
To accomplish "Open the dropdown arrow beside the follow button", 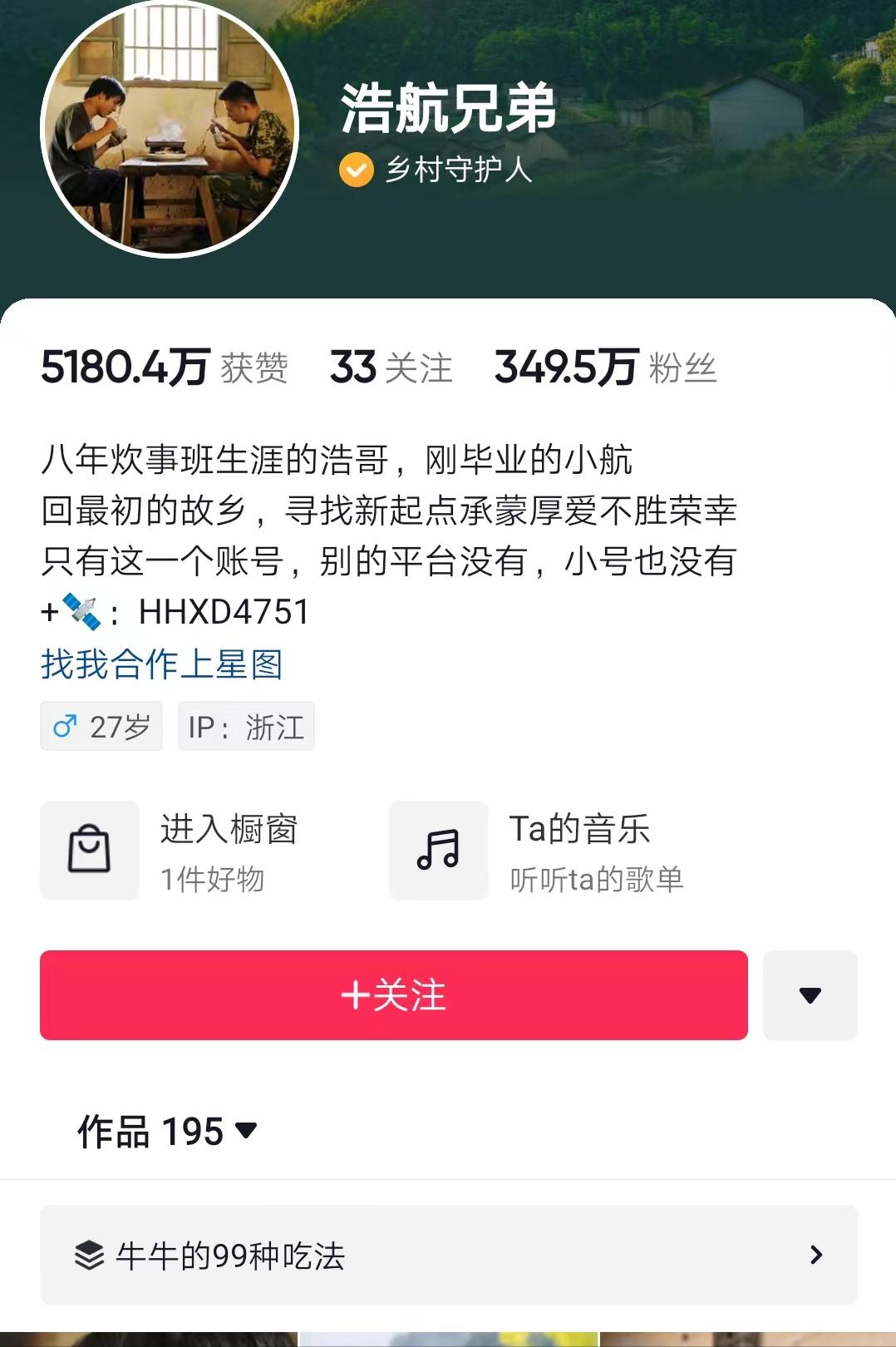I will click(810, 995).
